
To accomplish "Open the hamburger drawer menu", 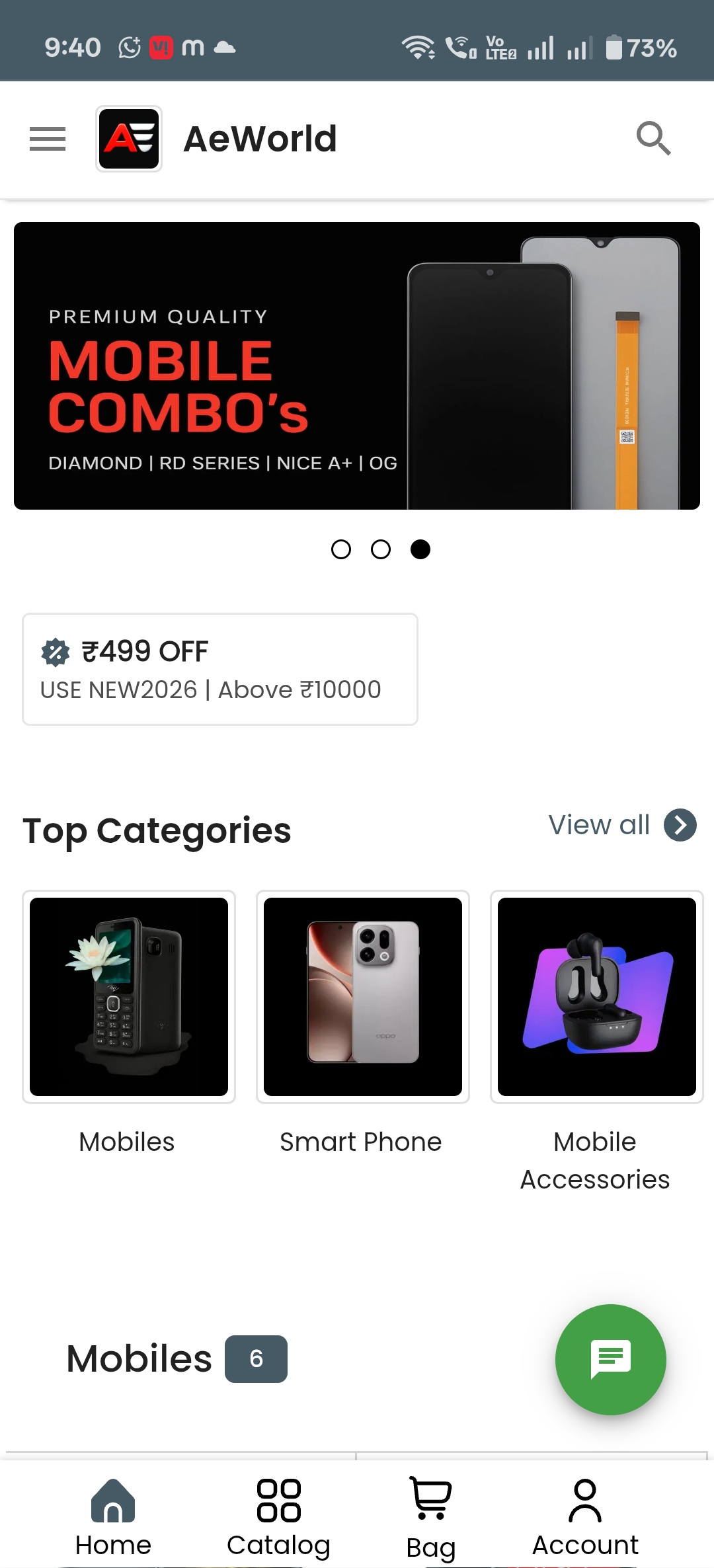I will [48, 139].
